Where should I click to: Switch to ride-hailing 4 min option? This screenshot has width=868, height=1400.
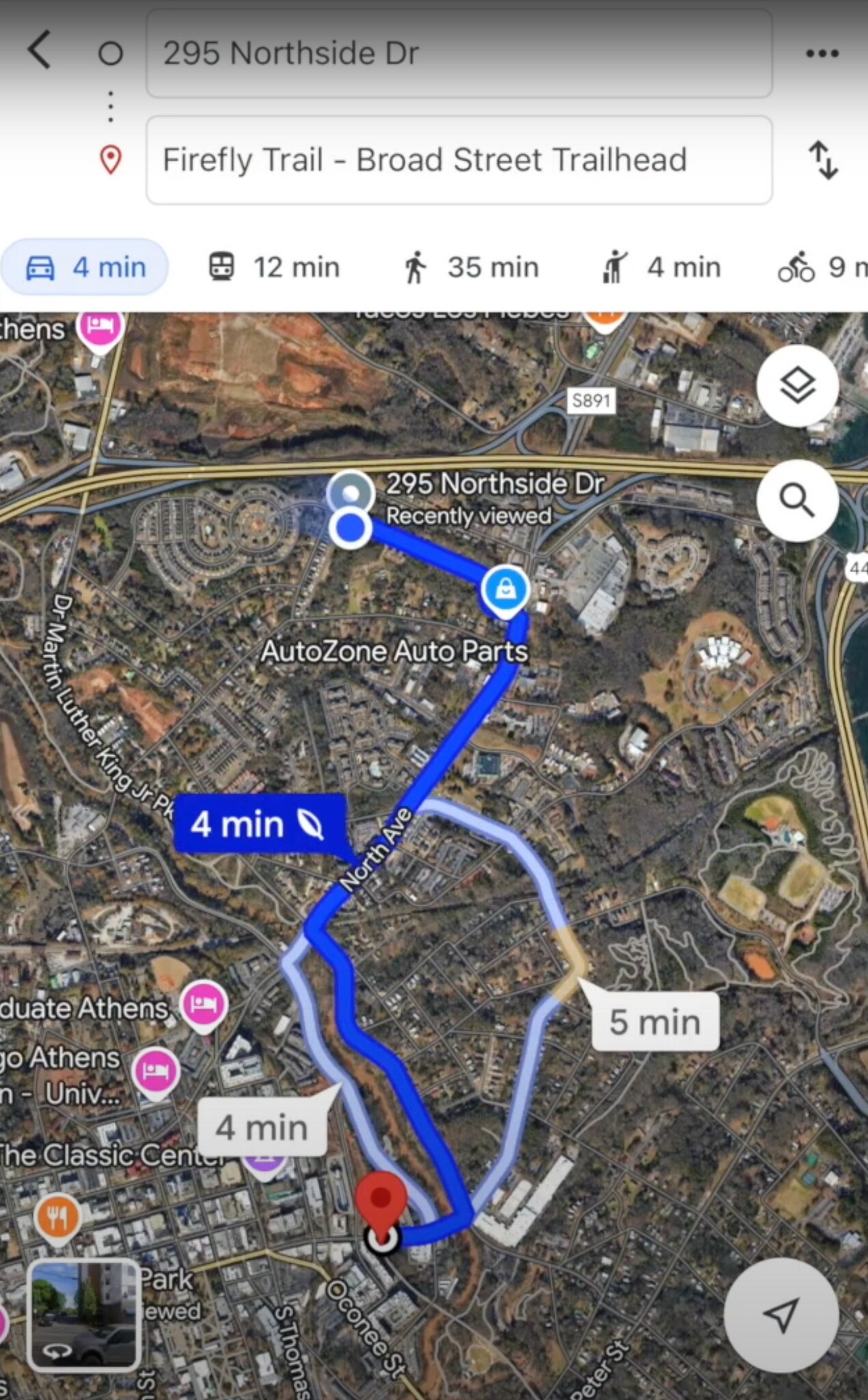pos(661,267)
